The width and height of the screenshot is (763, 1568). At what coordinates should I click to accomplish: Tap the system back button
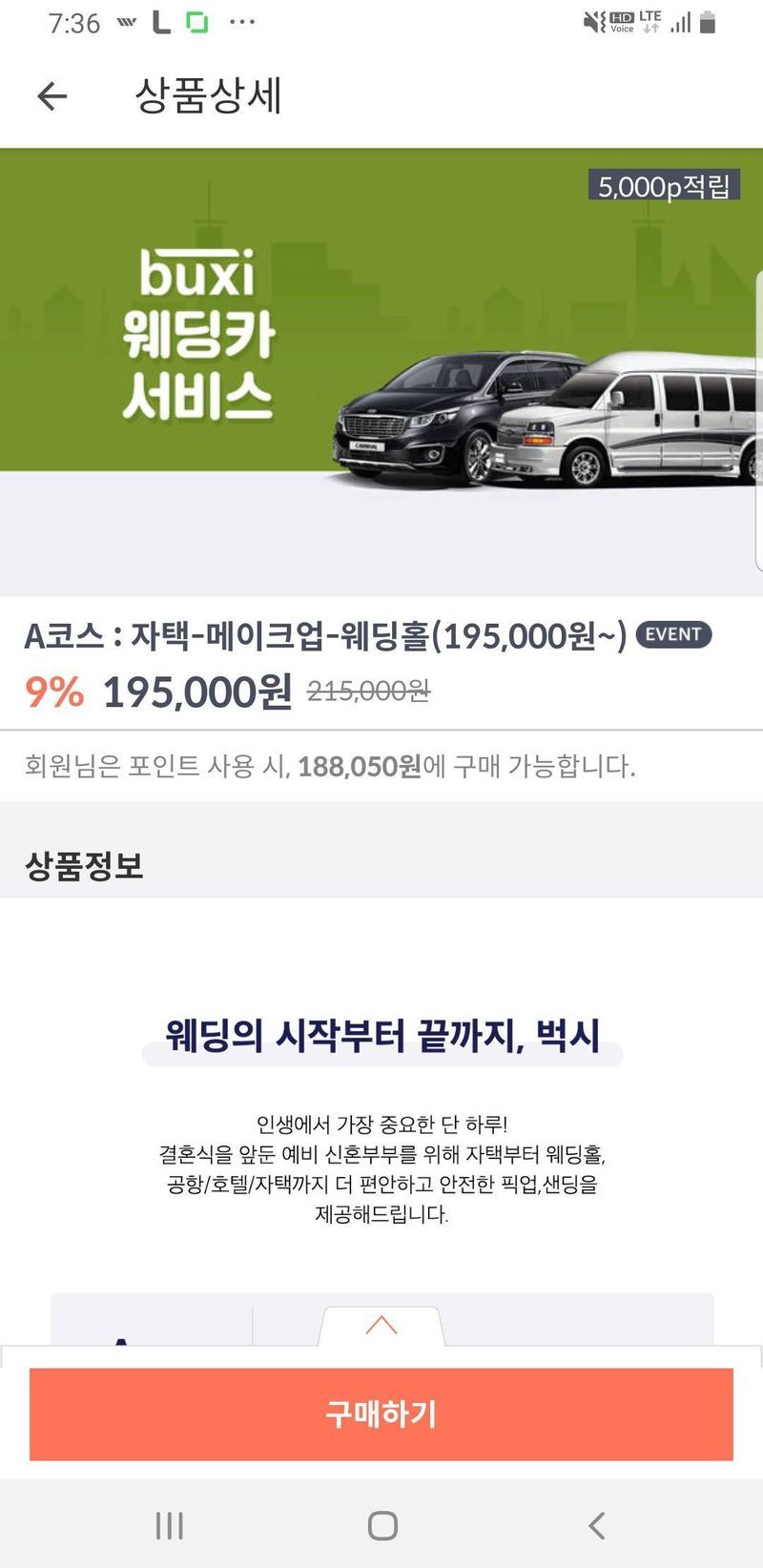[596, 1525]
